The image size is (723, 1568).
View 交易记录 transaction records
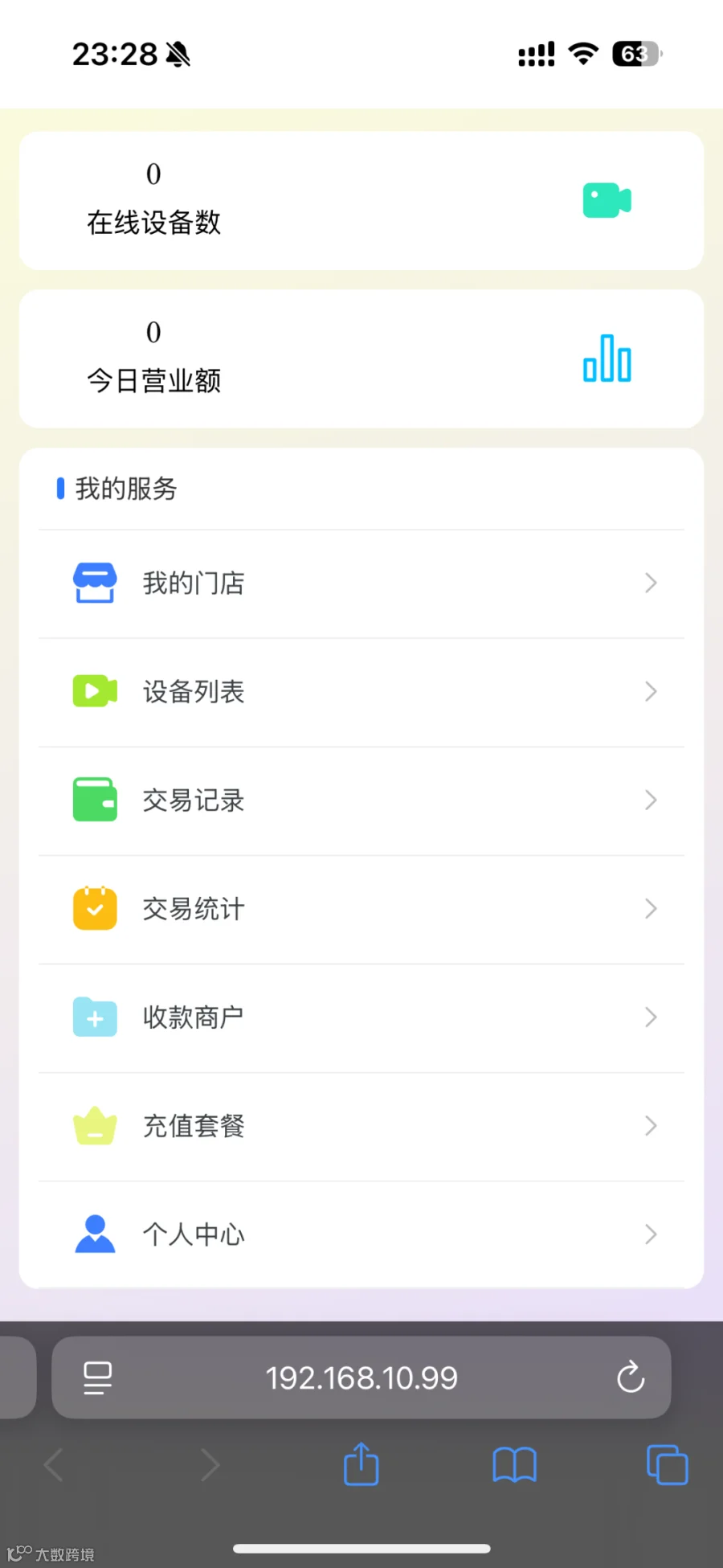(361, 800)
